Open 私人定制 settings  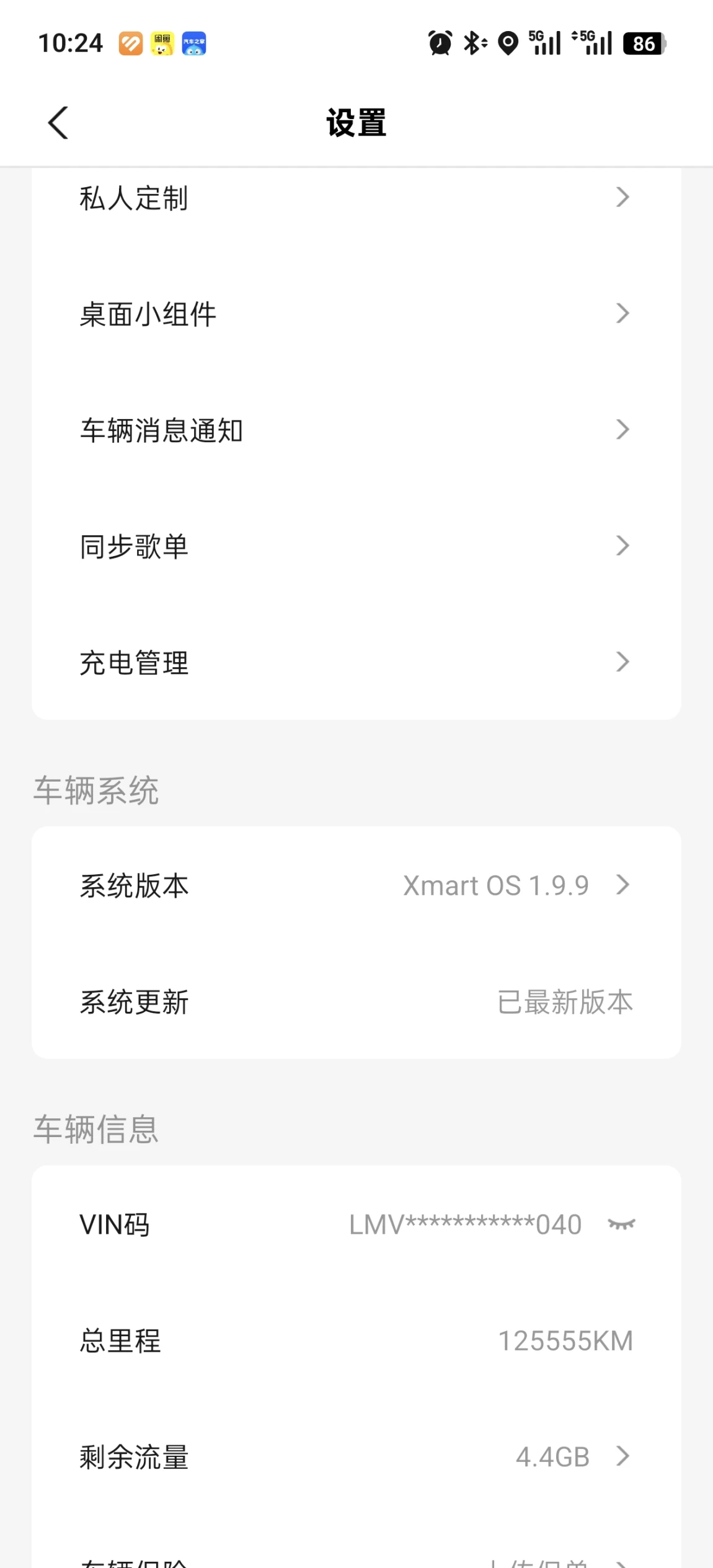(x=356, y=198)
